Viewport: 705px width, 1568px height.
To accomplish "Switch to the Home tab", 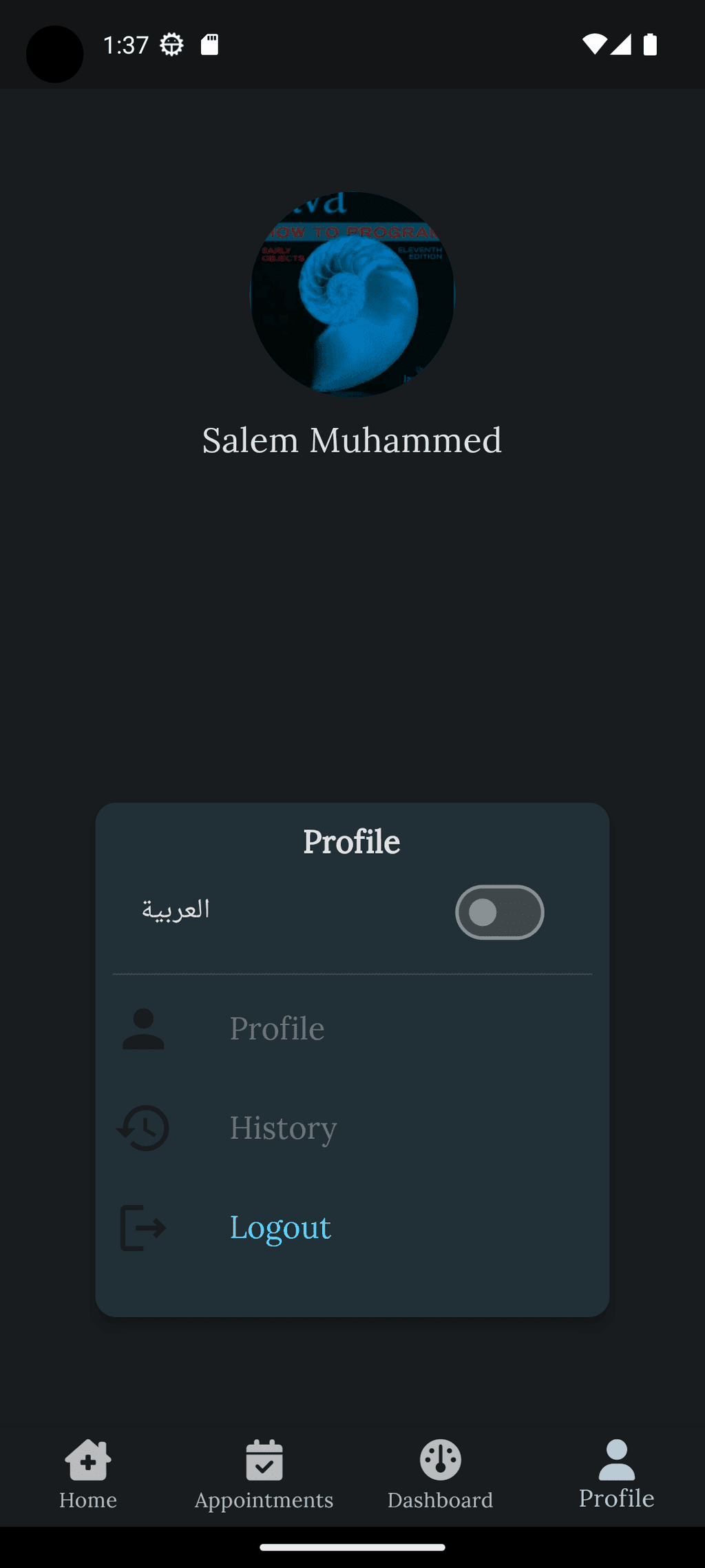I will [88, 1474].
